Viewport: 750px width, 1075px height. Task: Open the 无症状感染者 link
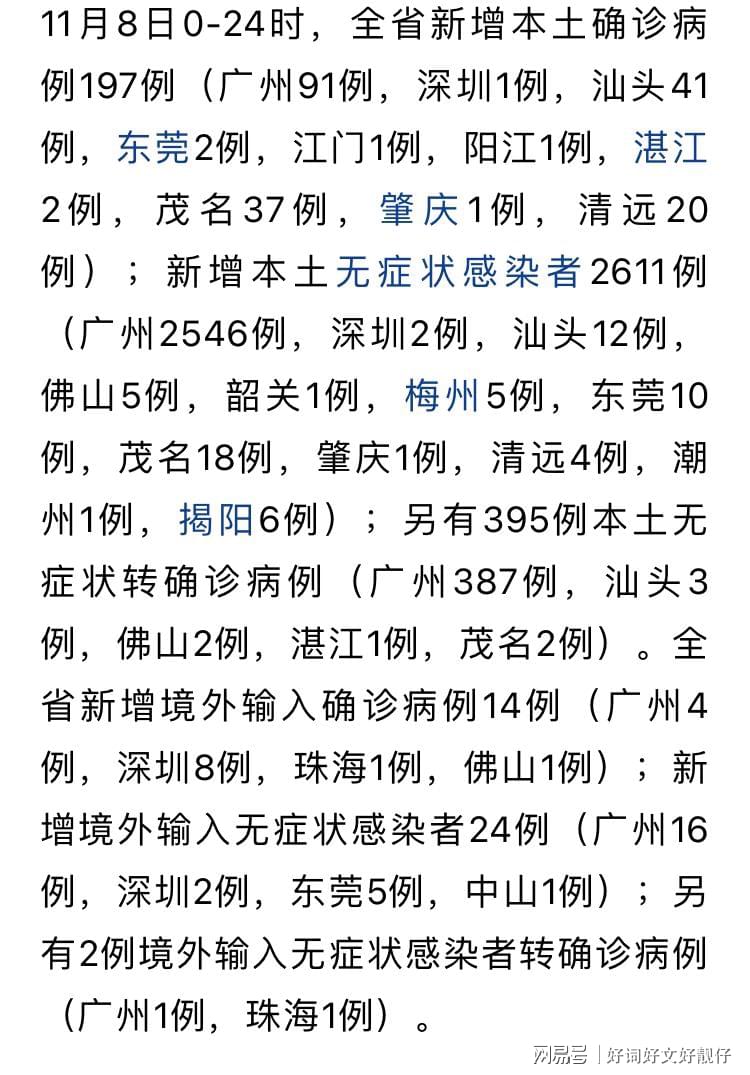[458, 272]
